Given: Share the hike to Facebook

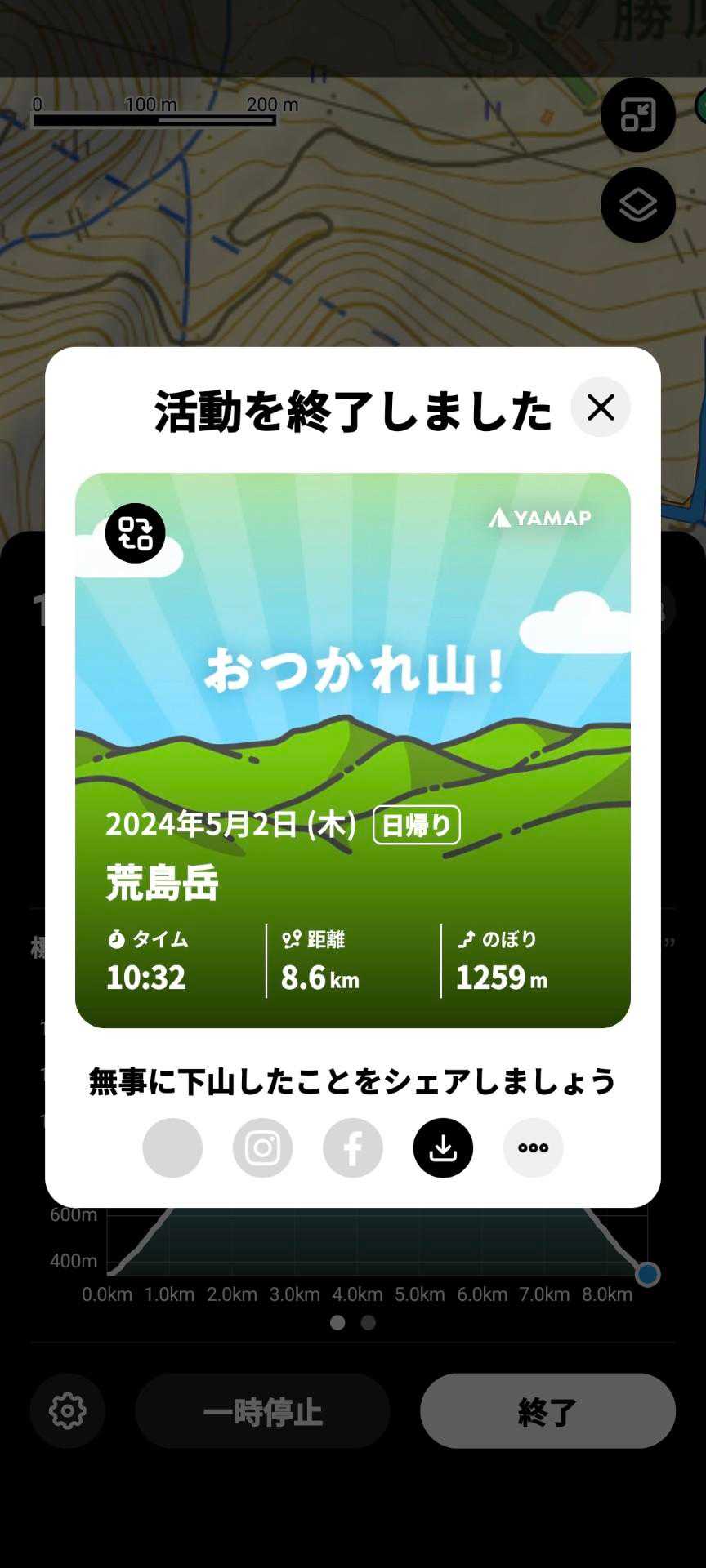Looking at the screenshot, I should tap(353, 1147).
